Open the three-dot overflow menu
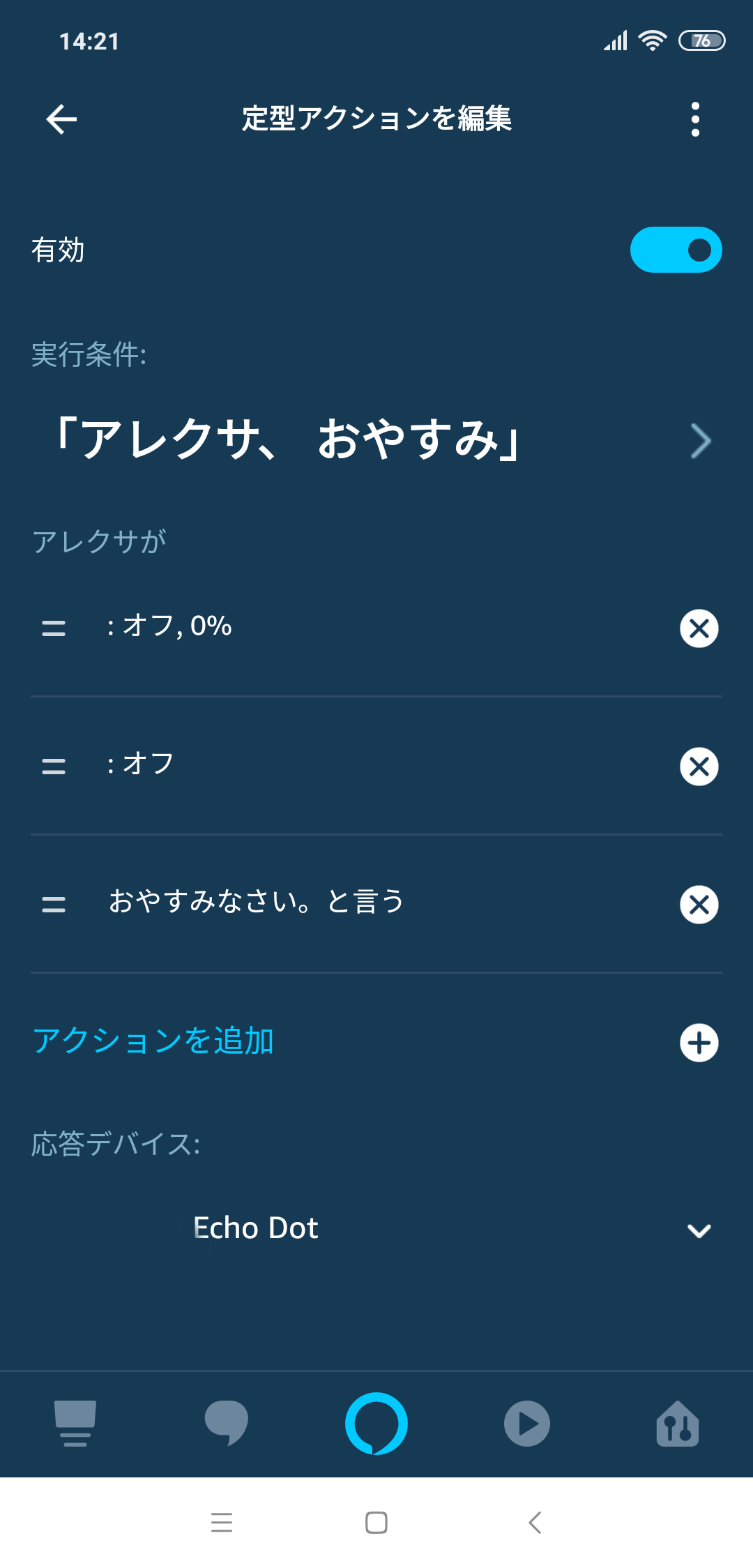 coord(695,119)
